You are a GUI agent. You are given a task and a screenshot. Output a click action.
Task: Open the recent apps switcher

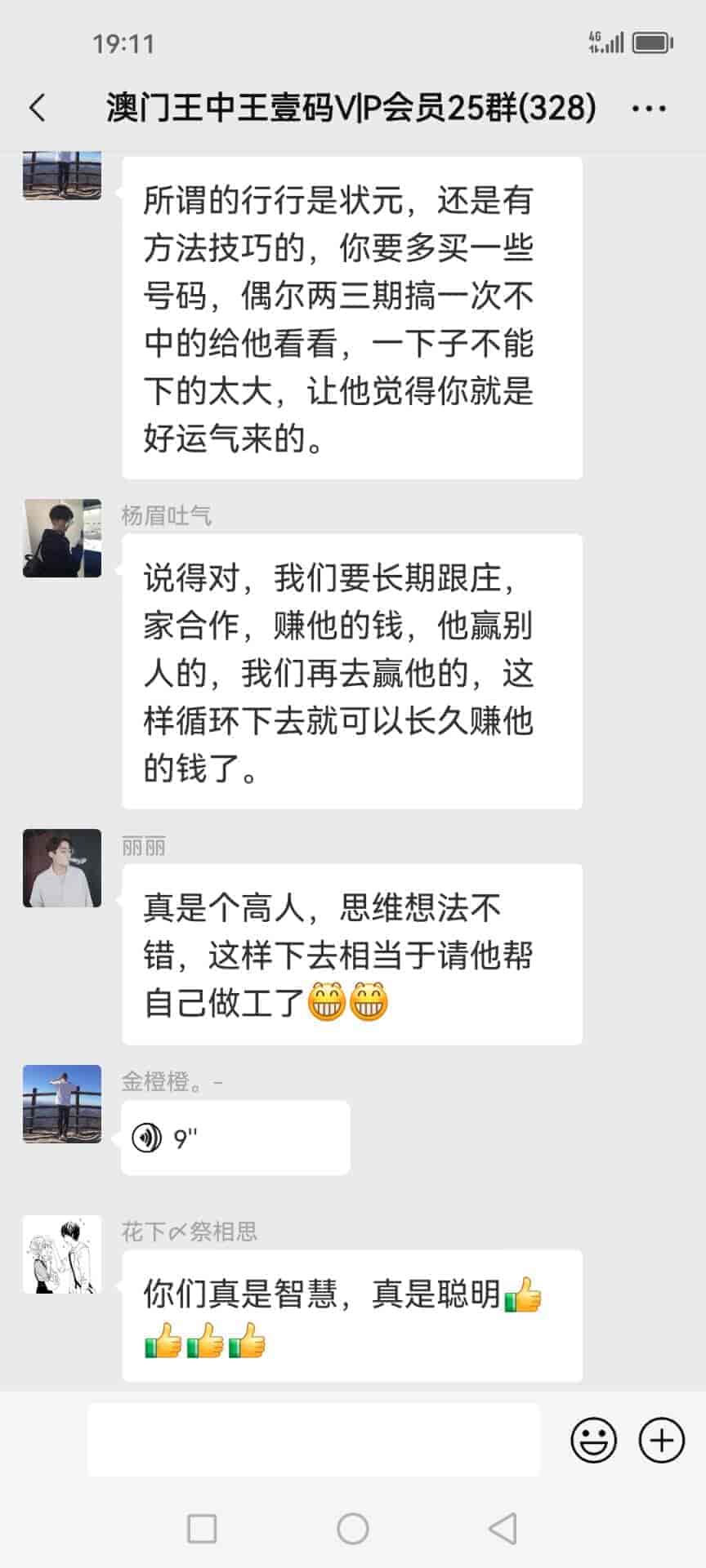[202, 1528]
